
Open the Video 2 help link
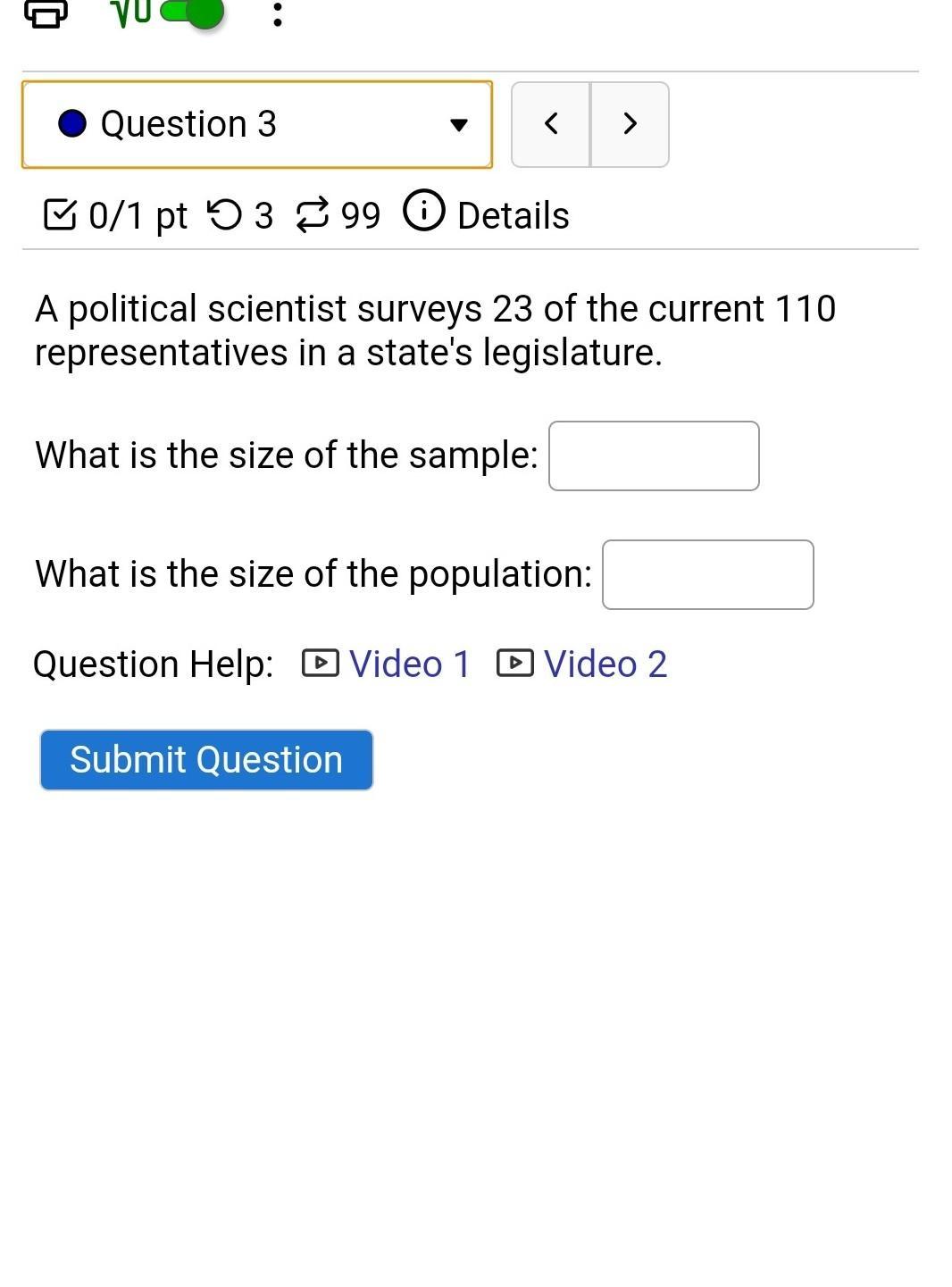pos(582,664)
